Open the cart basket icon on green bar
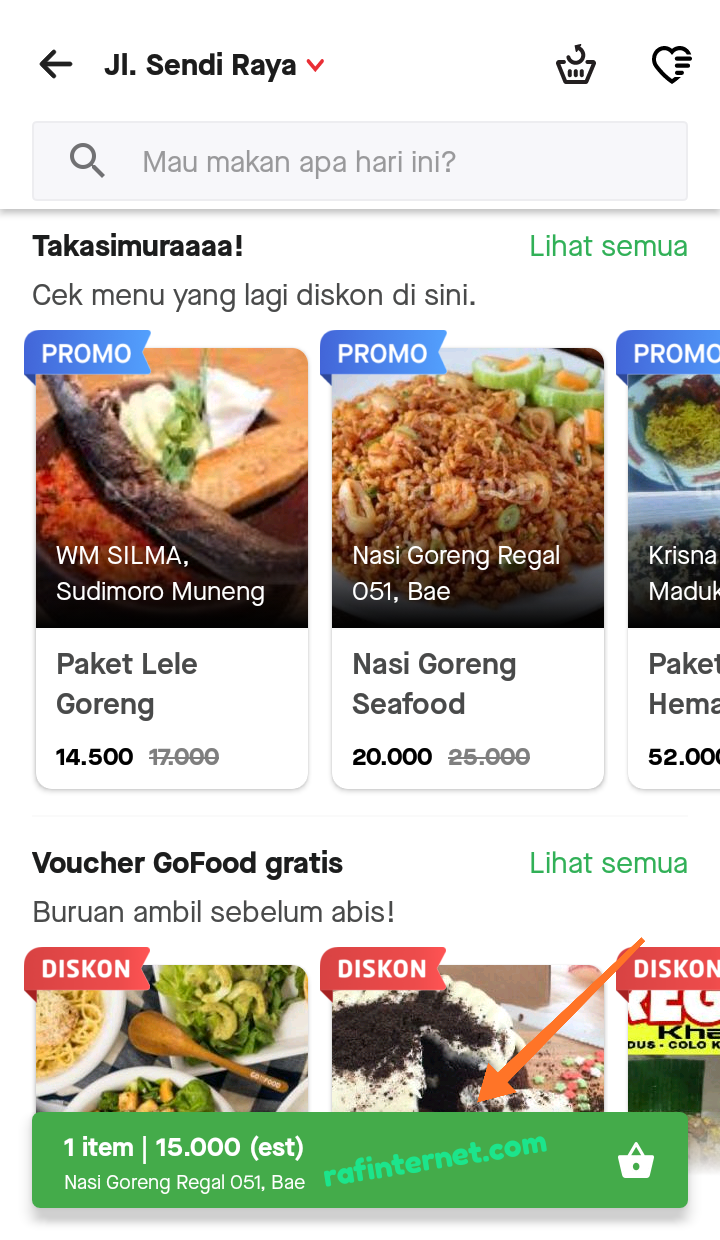The width and height of the screenshot is (720, 1240). (636, 1160)
